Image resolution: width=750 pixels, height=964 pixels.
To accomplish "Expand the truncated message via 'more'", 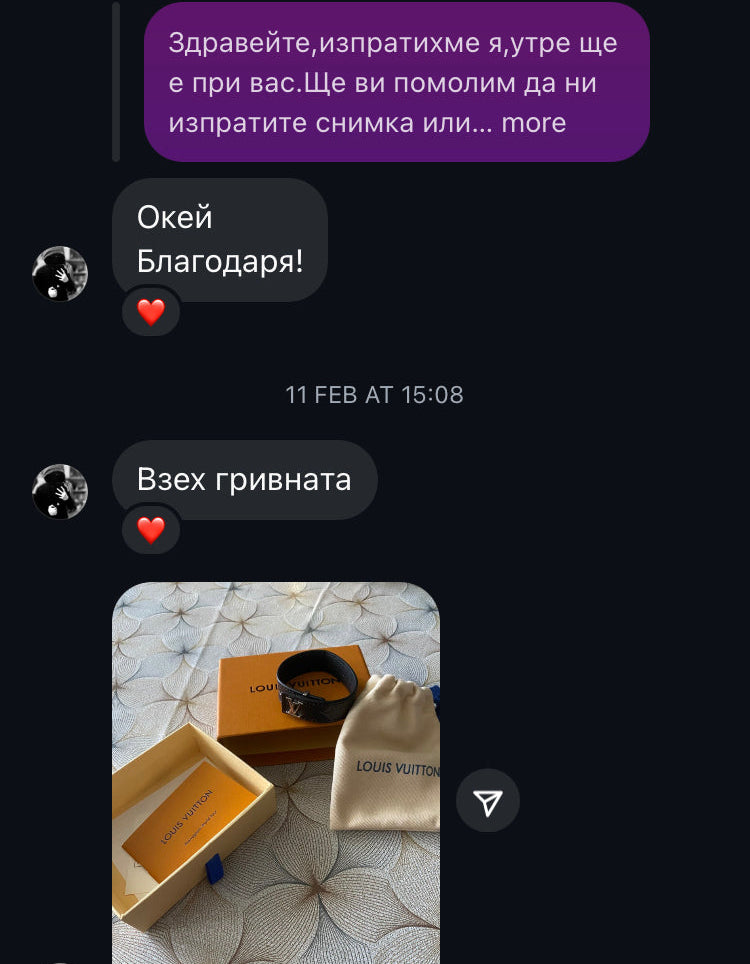I will point(534,123).
